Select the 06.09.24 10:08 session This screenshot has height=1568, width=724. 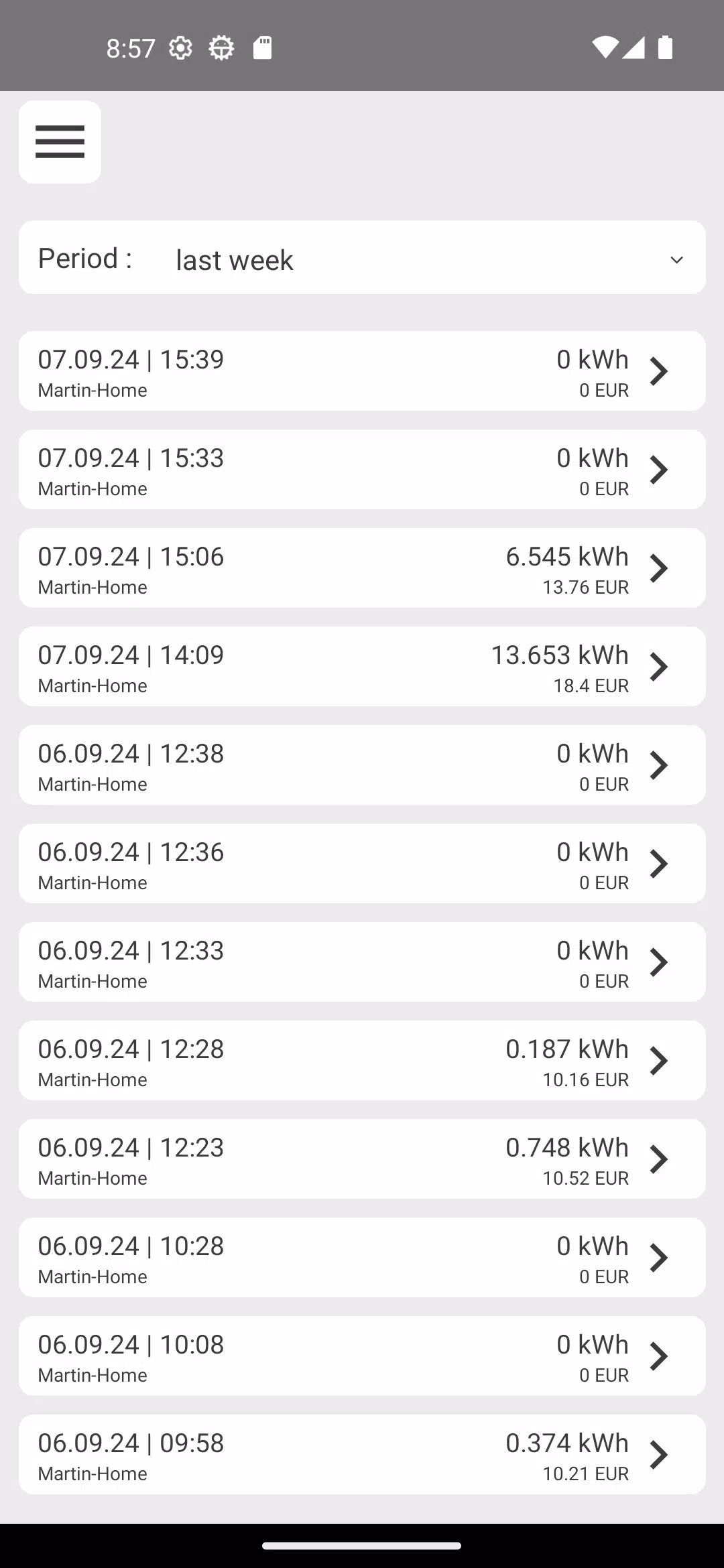pyautogui.click(x=362, y=1356)
